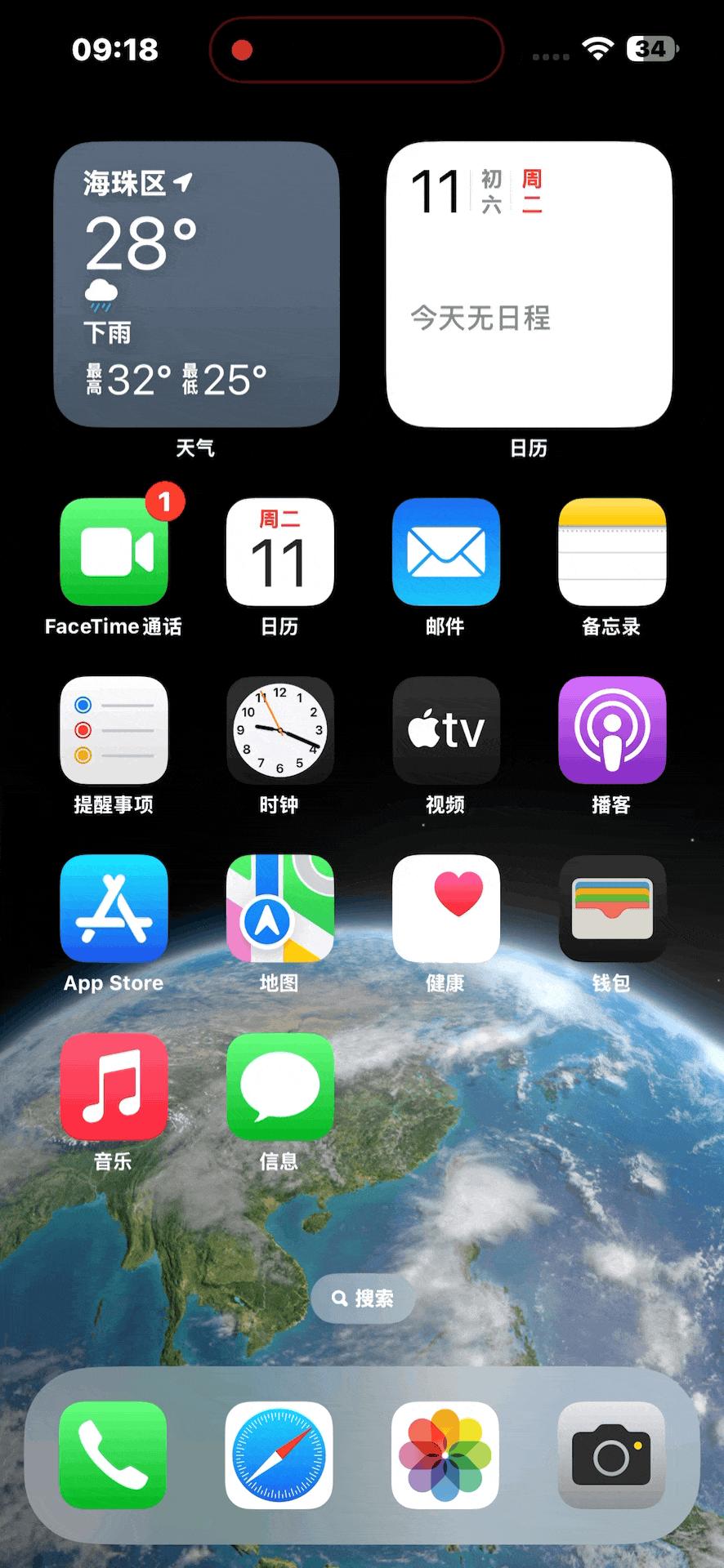Open the Camera app in the dock

pyautogui.click(x=612, y=1456)
